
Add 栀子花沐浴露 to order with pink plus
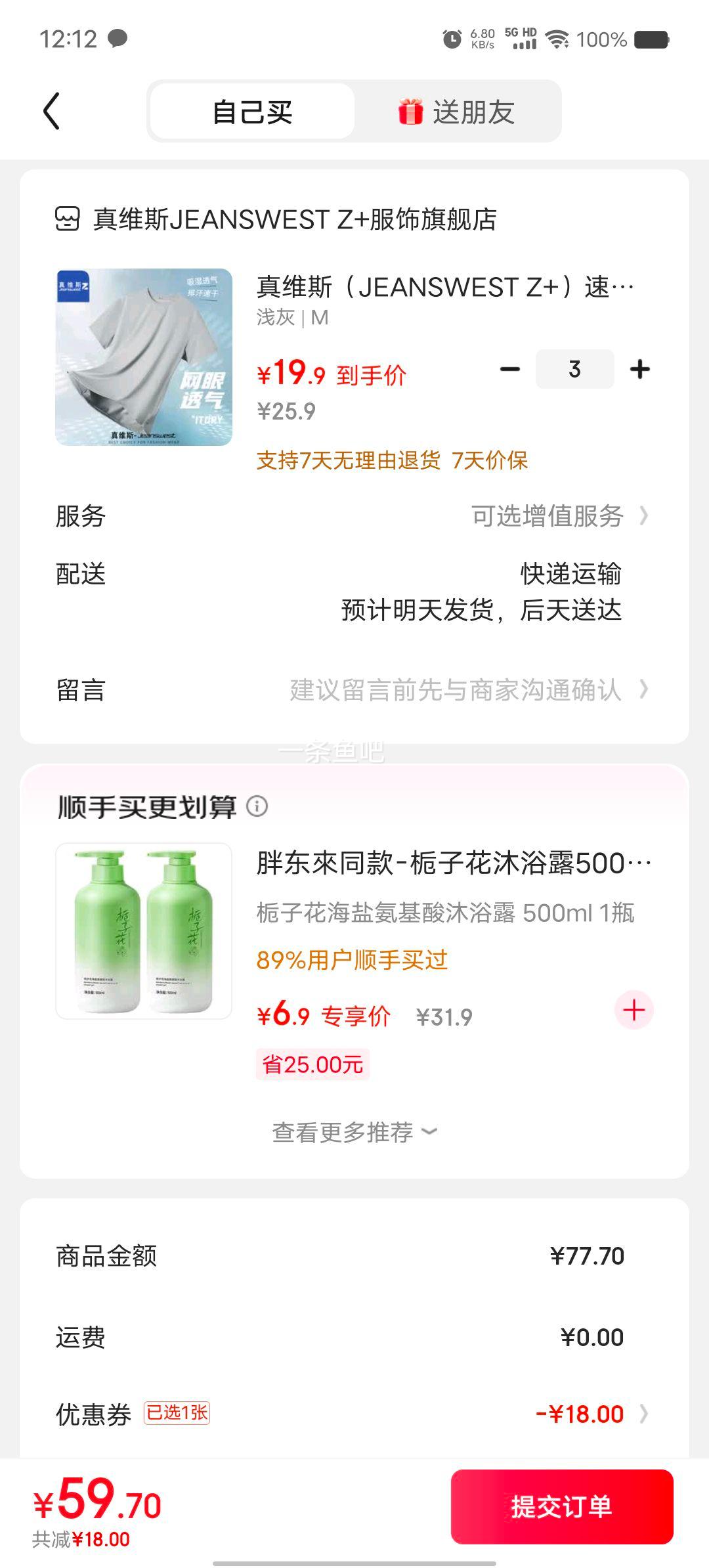[634, 1010]
